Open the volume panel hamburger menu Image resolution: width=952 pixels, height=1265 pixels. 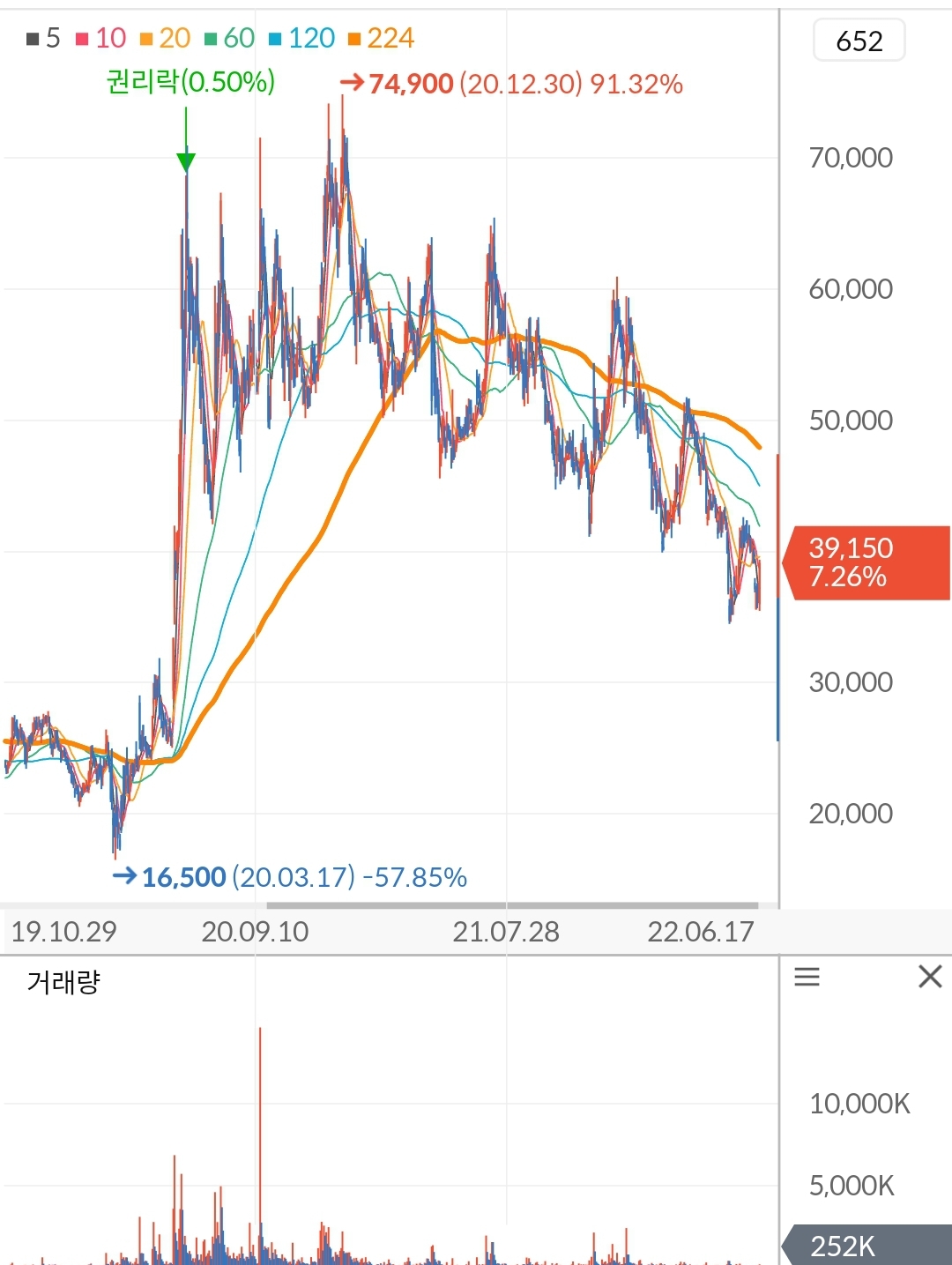pos(807,978)
